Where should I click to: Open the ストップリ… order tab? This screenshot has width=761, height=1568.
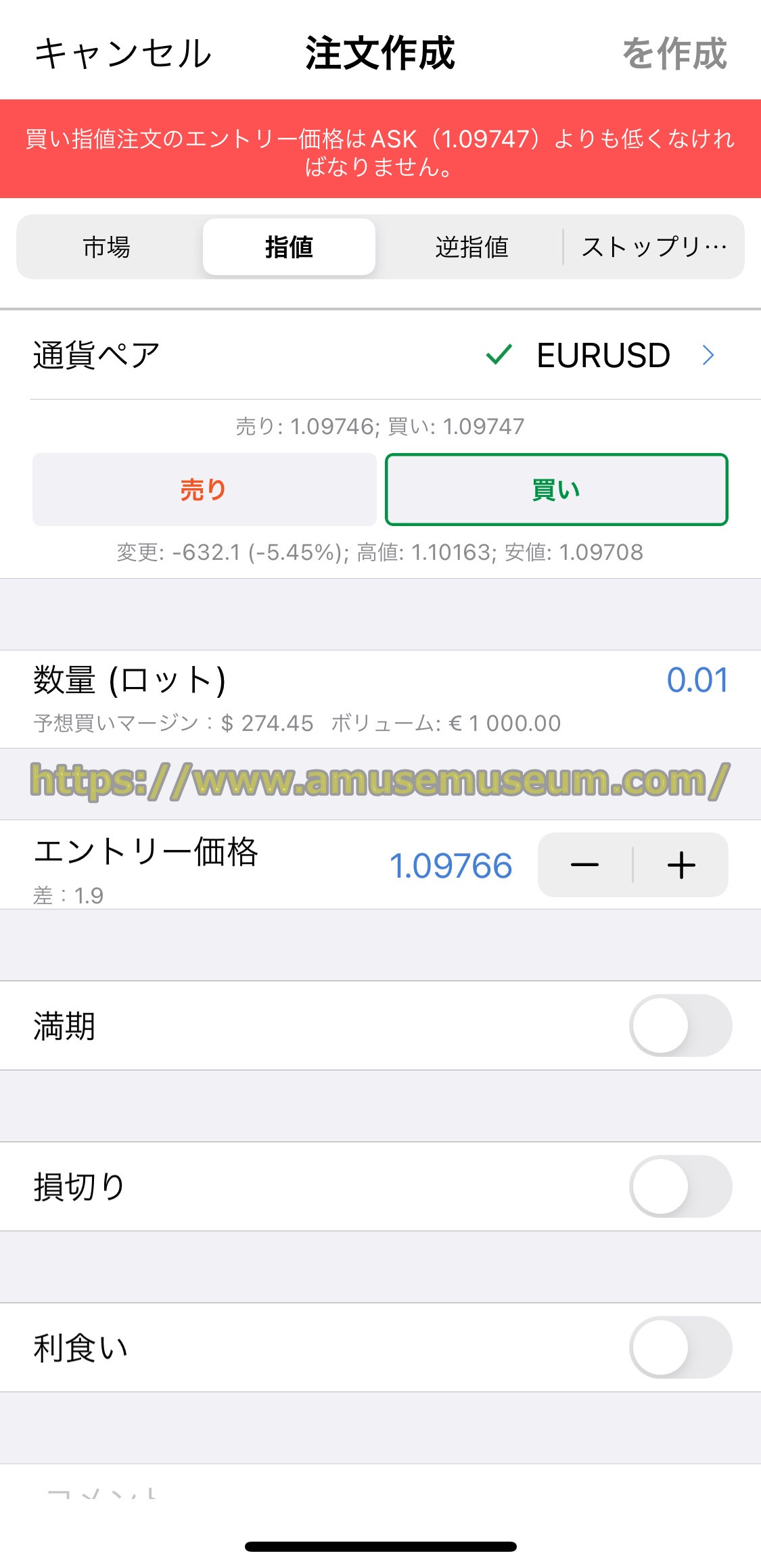click(654, 247)
